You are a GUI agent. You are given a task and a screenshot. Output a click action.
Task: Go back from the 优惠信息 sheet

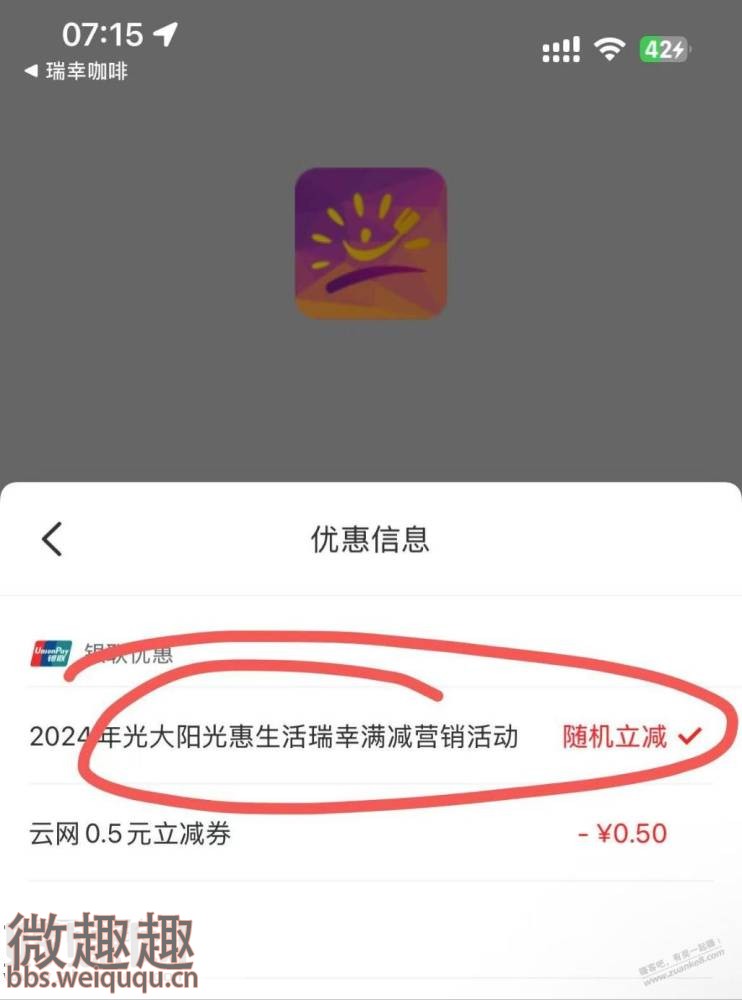(52, 539)
